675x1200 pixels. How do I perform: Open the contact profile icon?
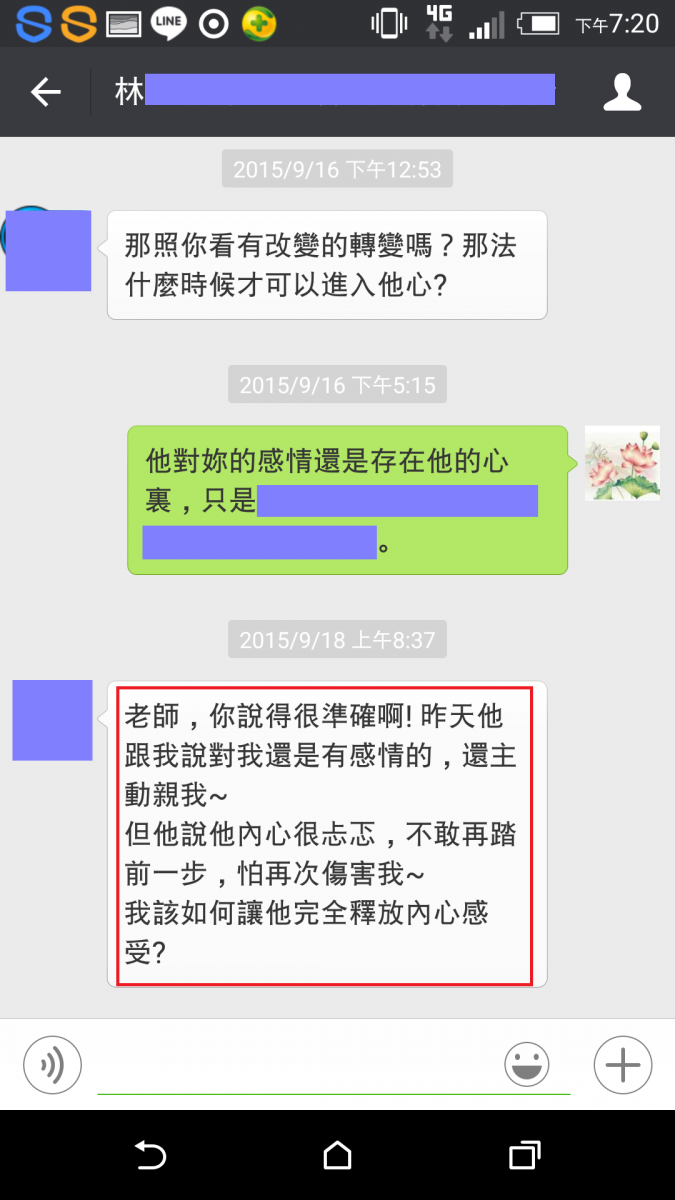(x=622, y=93)
